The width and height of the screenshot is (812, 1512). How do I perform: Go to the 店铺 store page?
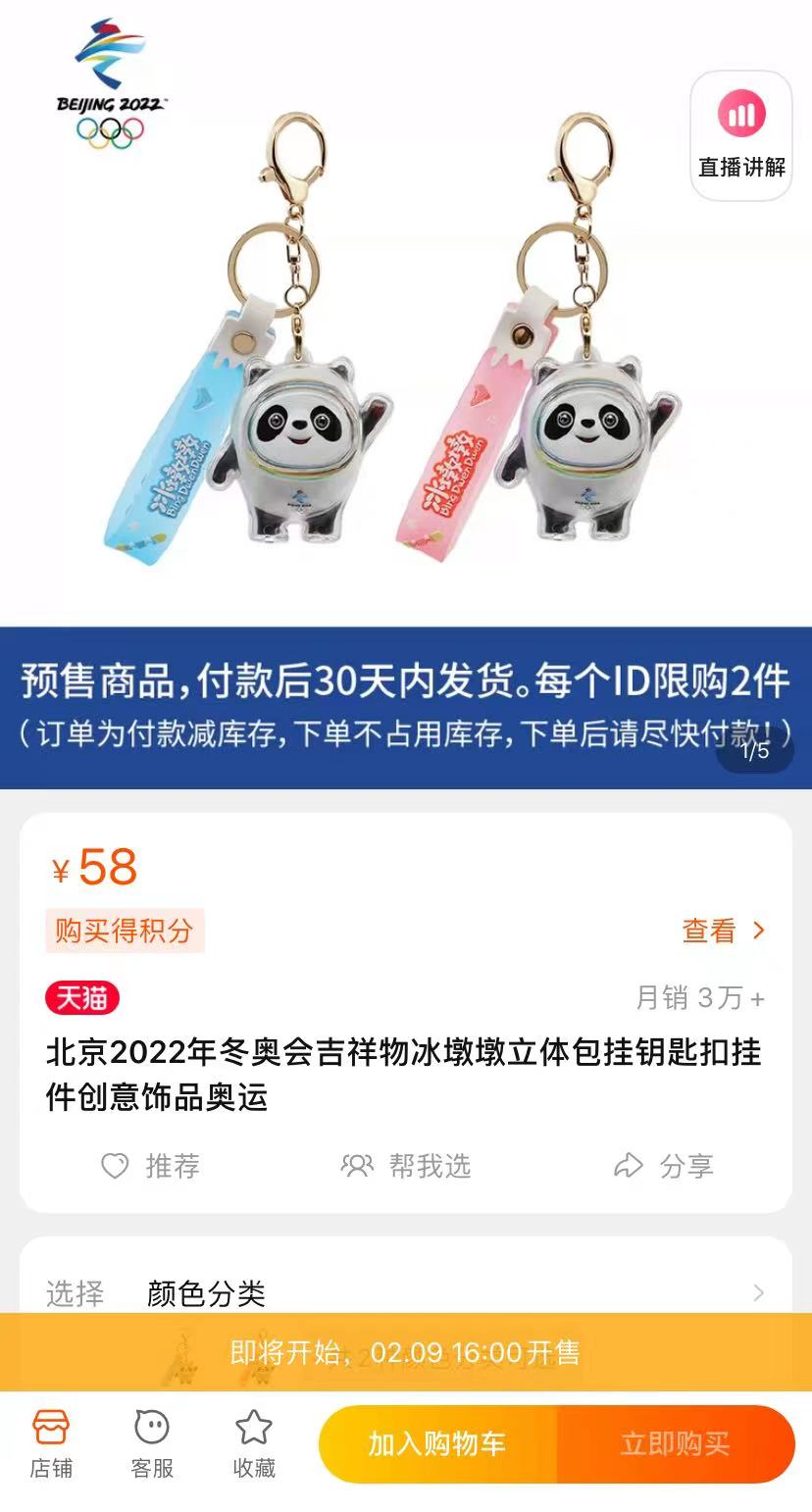pos(51,1443)
